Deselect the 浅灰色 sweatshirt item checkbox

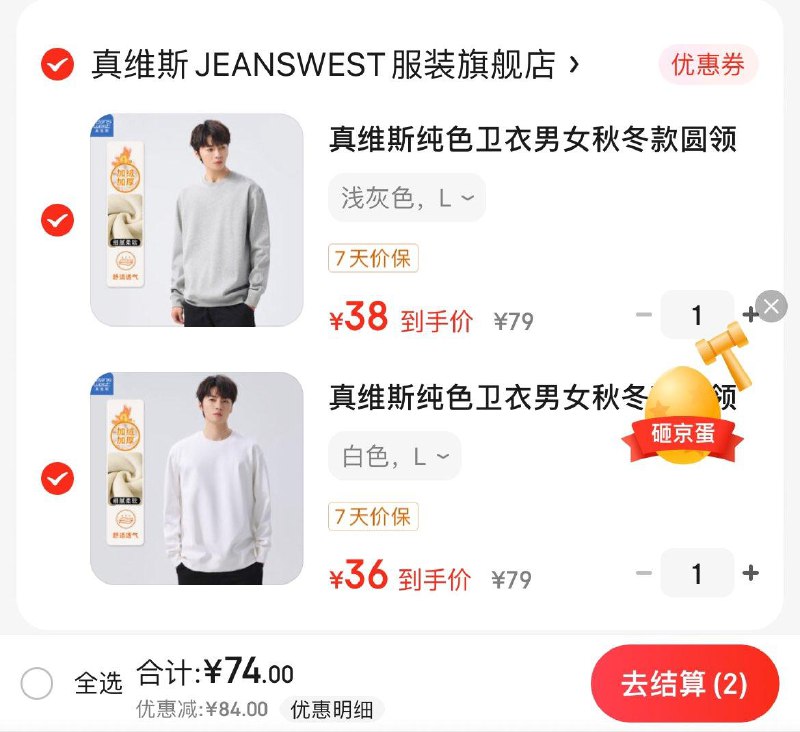point(57,220)
